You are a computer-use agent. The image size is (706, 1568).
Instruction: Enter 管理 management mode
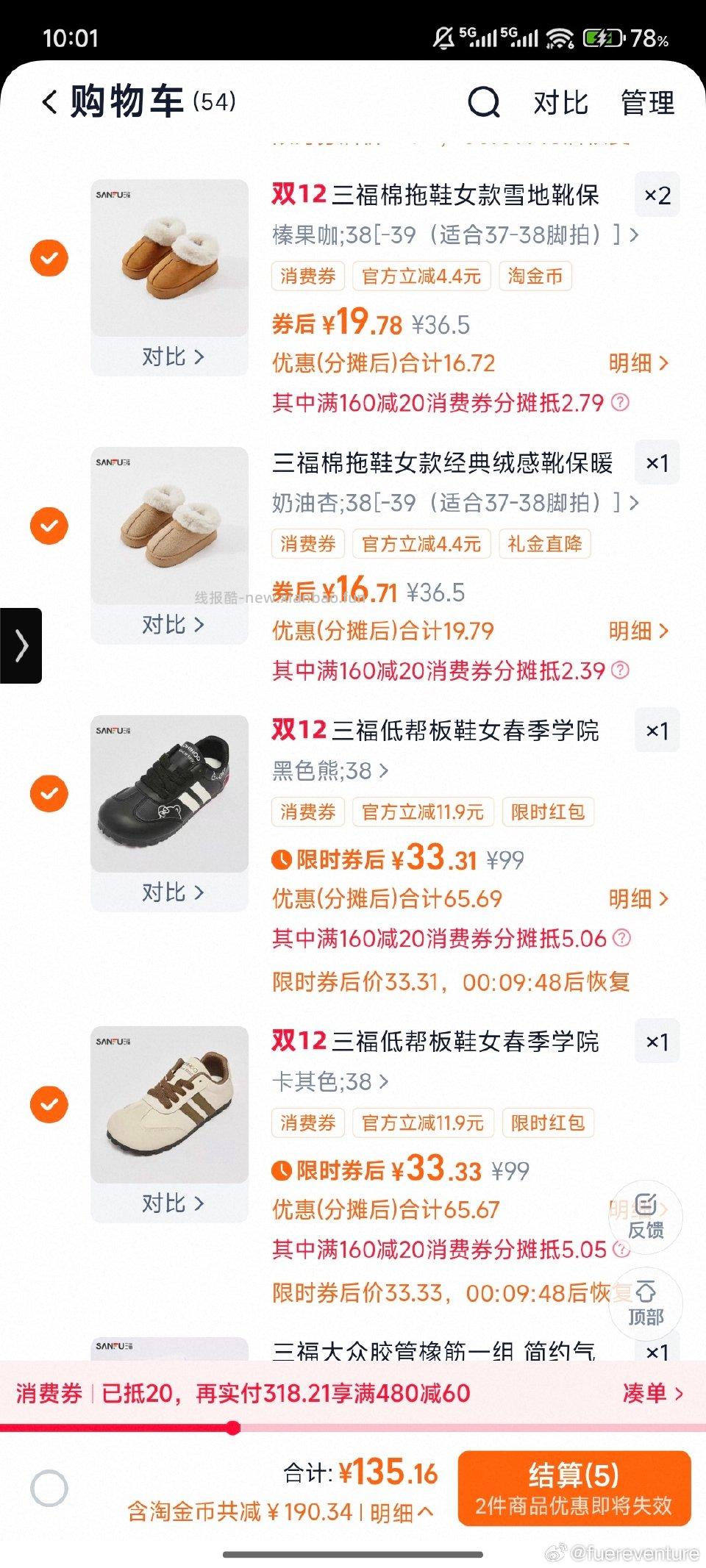(x=646, y=102)
